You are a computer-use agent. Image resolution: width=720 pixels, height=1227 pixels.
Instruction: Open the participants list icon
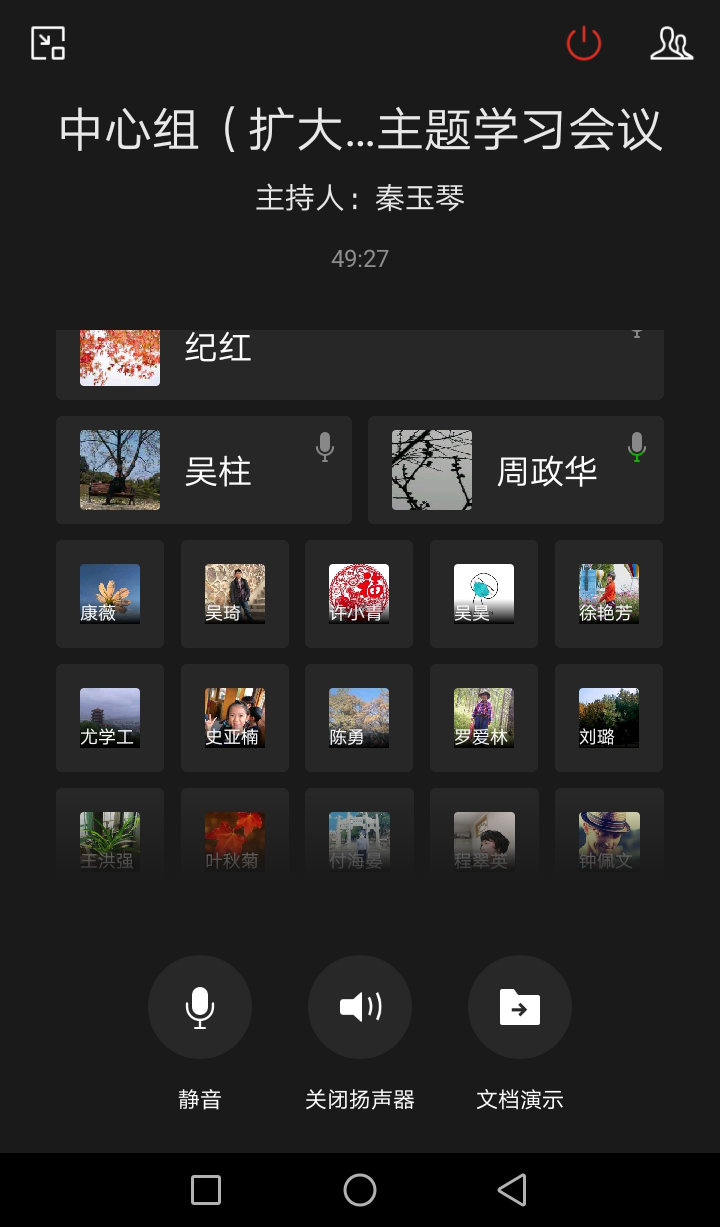pos(671,43)
